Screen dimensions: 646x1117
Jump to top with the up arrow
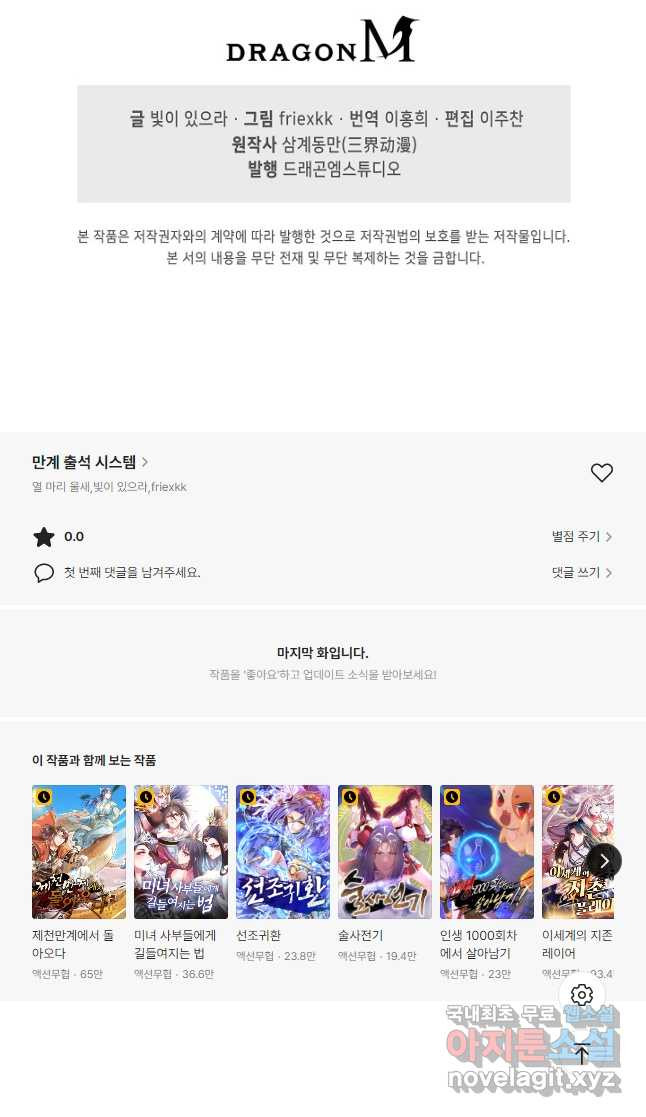pyautogui.click(x=582, y=1052)
